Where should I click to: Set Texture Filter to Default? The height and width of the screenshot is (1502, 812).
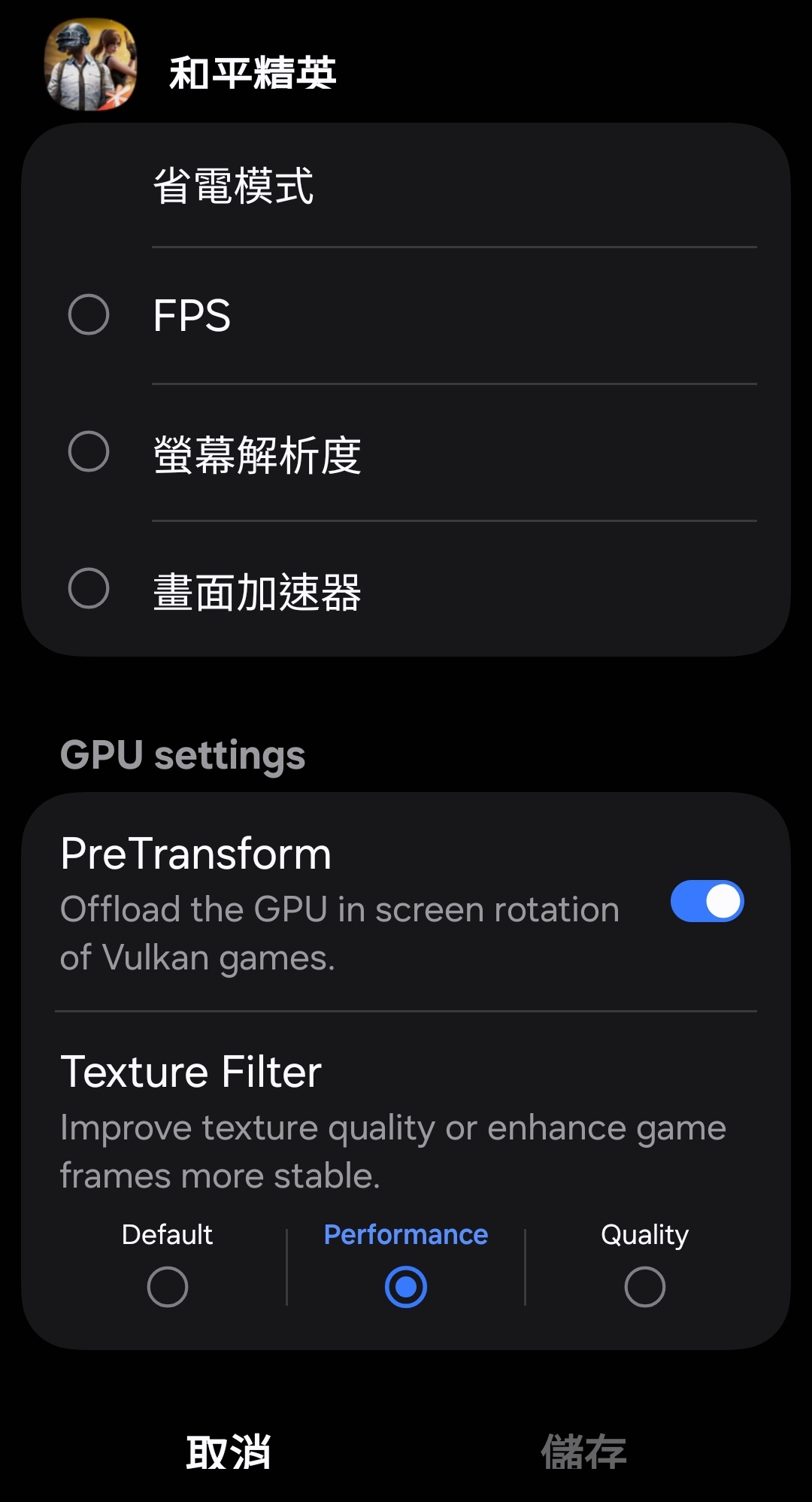[x=167, y=1286]
